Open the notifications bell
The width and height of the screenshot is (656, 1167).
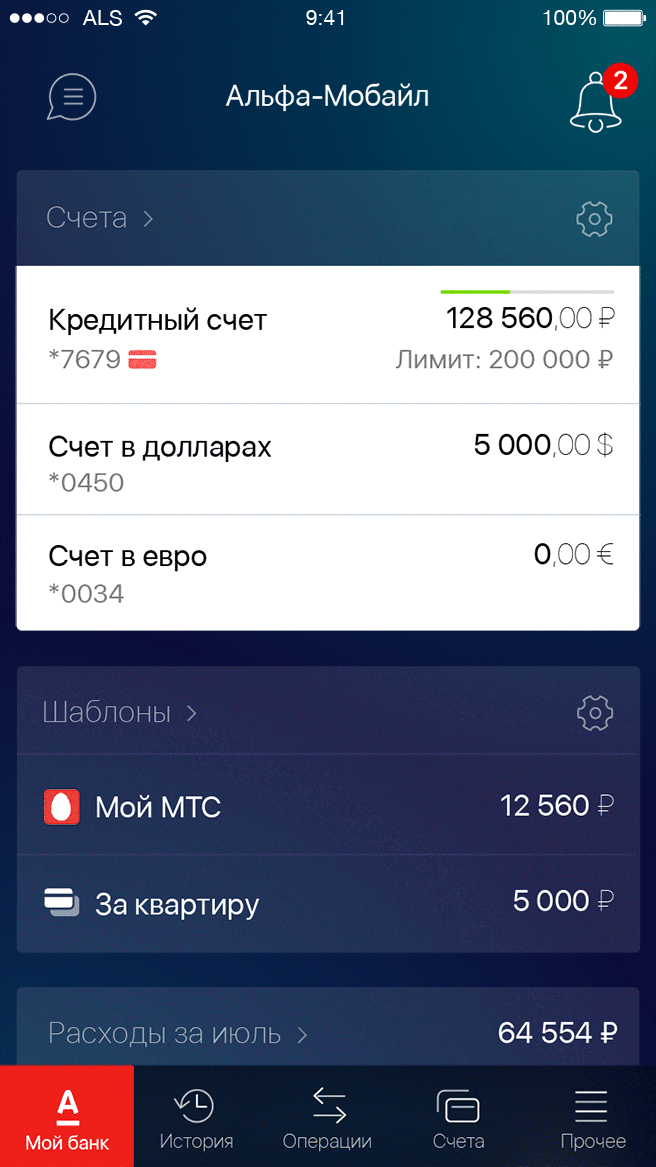pos(596,100)
